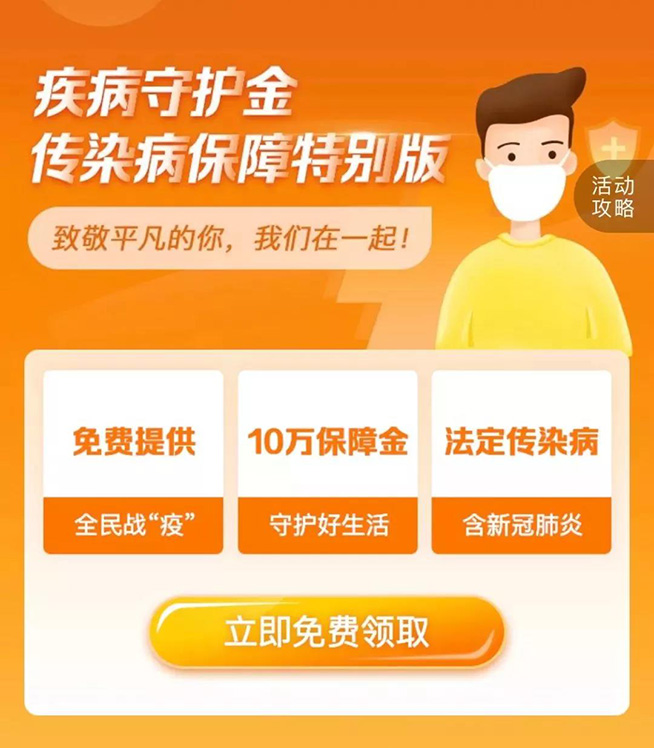Open the 活动攻略 side tab

tap(613, 197)
